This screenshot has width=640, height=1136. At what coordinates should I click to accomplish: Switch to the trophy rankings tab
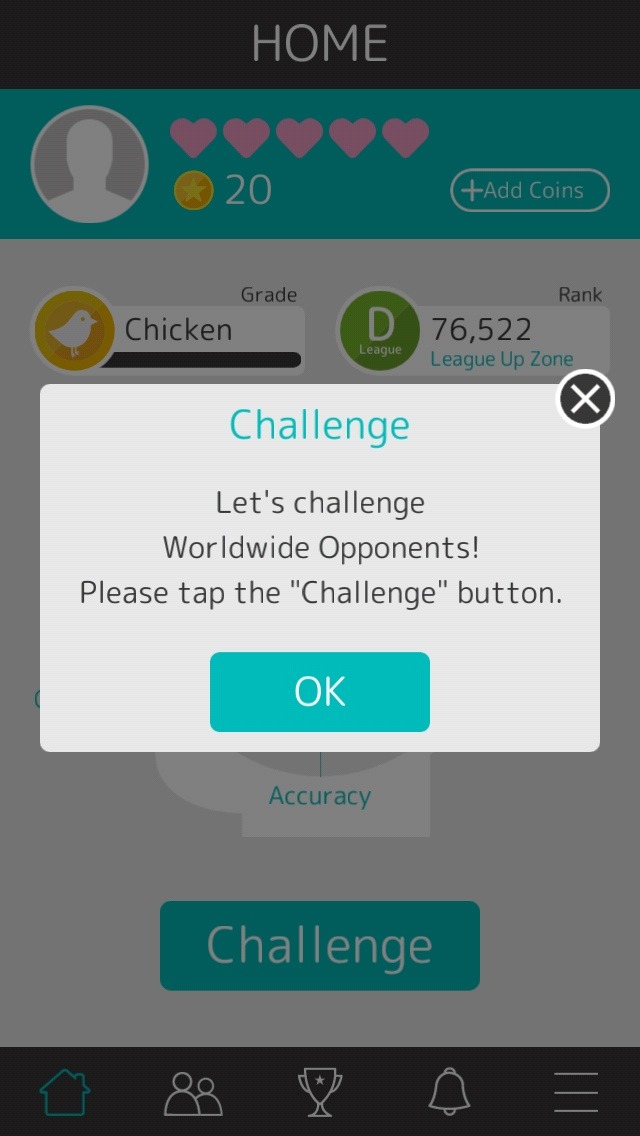[320, 1092]
